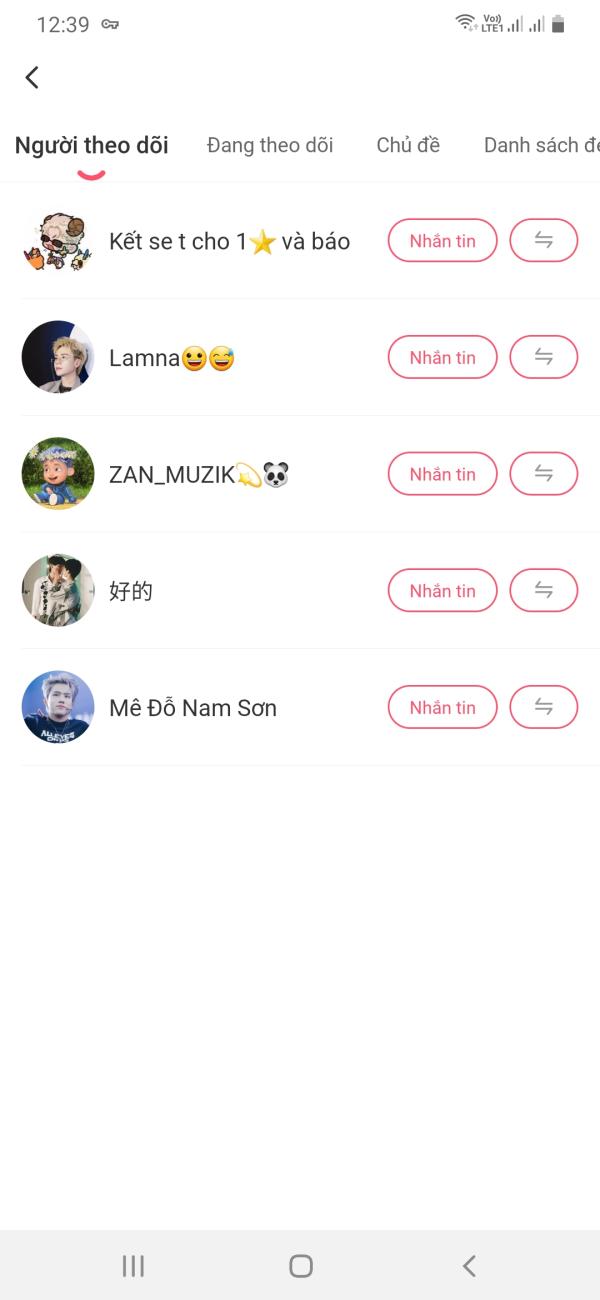
Task: Select the Danh sách đen tab
Action: [x=541, y=145]
